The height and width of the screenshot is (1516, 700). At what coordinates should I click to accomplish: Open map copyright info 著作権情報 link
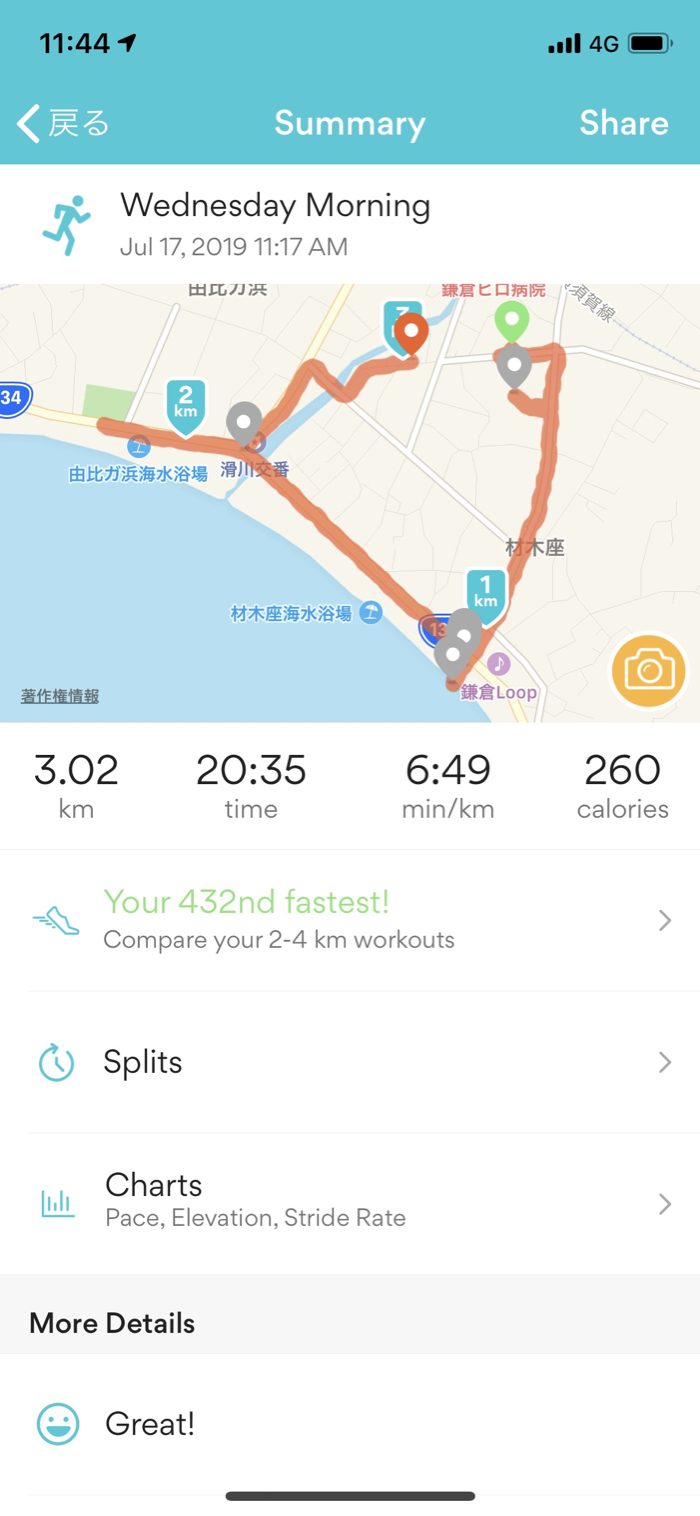coord(60,696)
